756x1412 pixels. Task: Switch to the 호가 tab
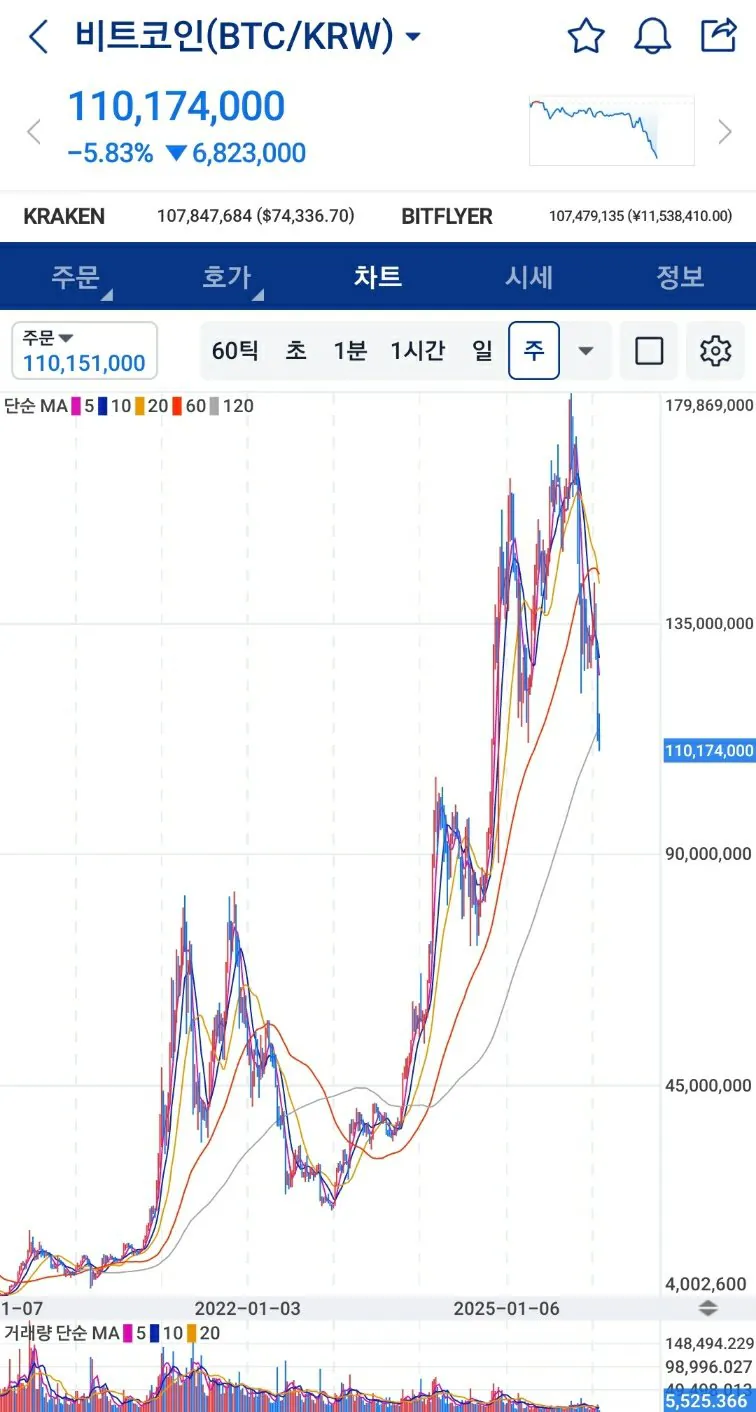coord(227,277)
